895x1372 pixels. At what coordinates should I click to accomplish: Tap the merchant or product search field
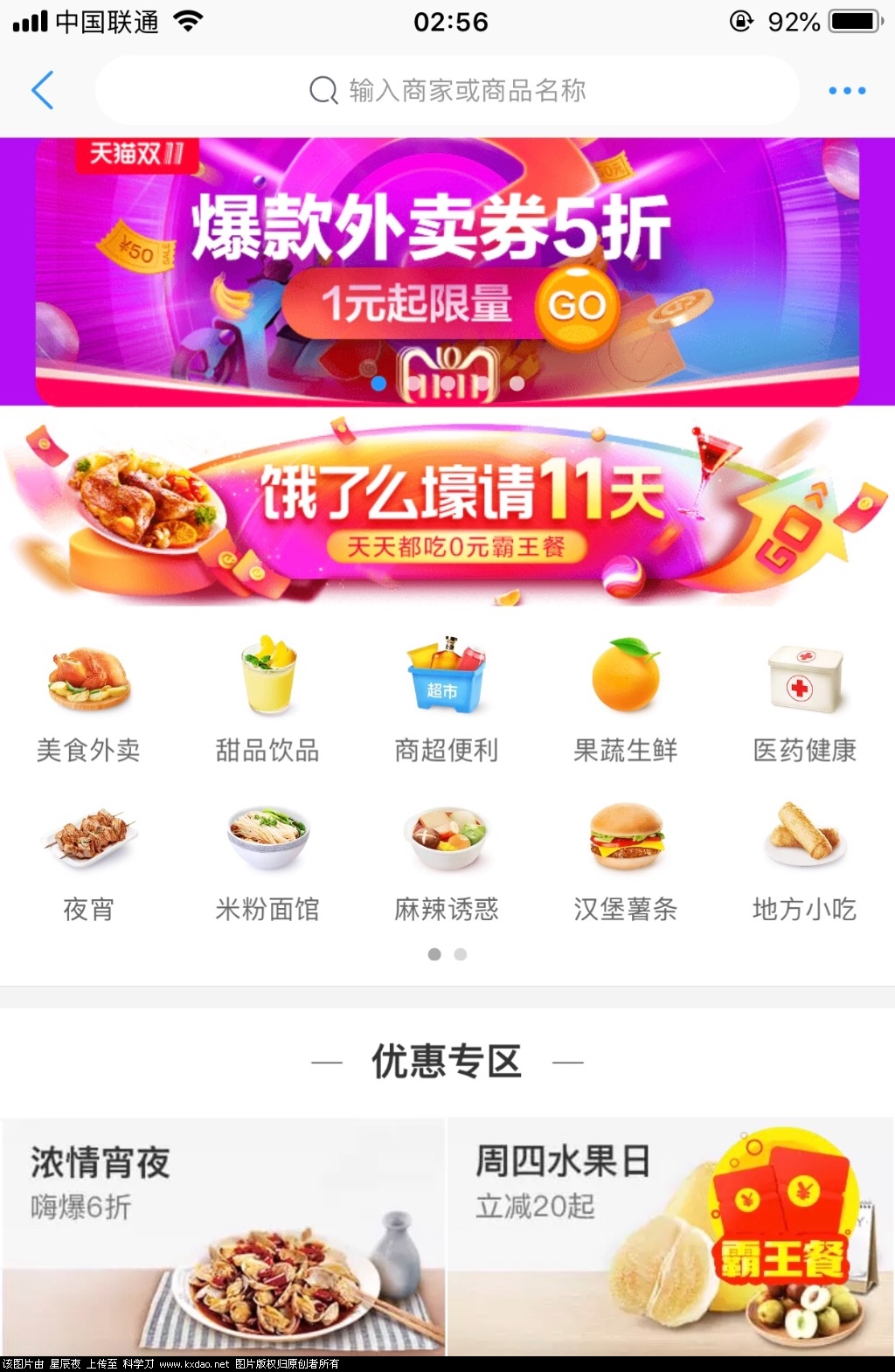click(x=447, y=90)
